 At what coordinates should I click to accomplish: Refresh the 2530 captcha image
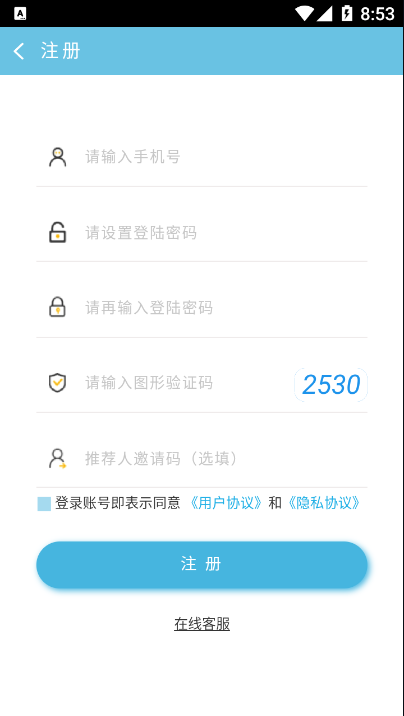[x=331, y=384]
